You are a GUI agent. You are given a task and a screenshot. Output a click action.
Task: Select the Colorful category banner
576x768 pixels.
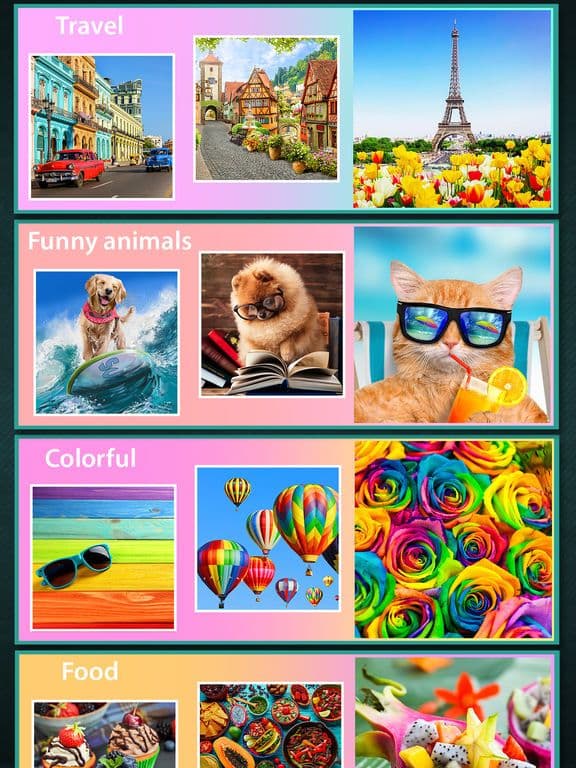pyautogui.click(x=286, y=540)
